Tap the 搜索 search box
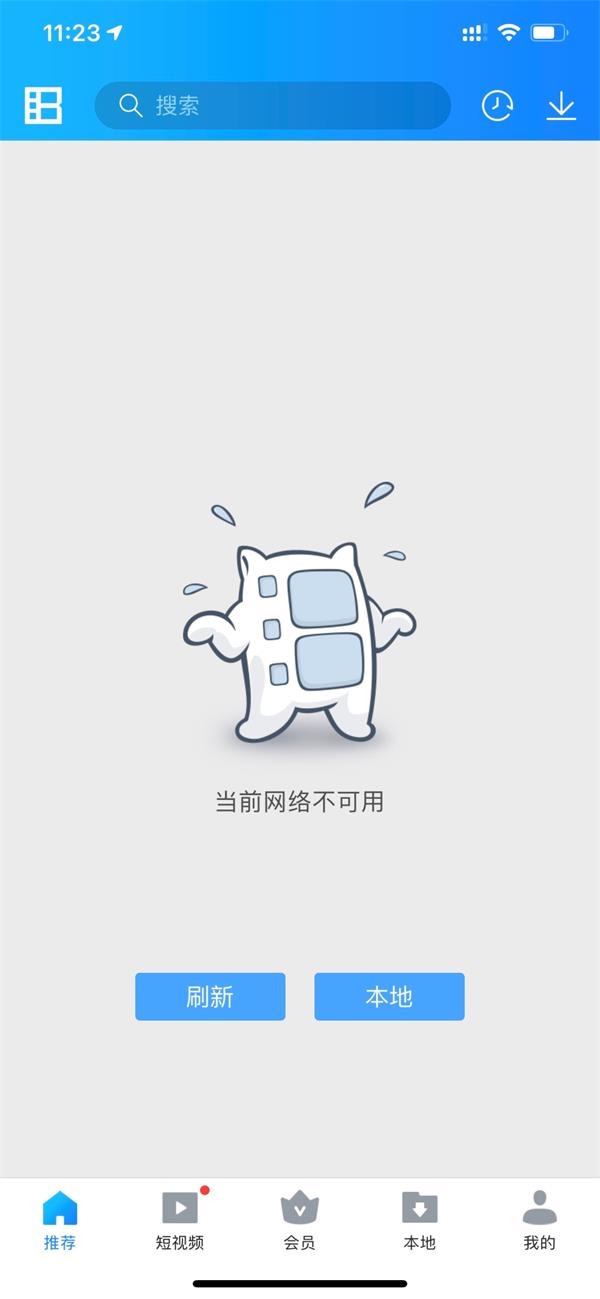Viewport: 600px width, 1299px height. [x=272, y=105]
